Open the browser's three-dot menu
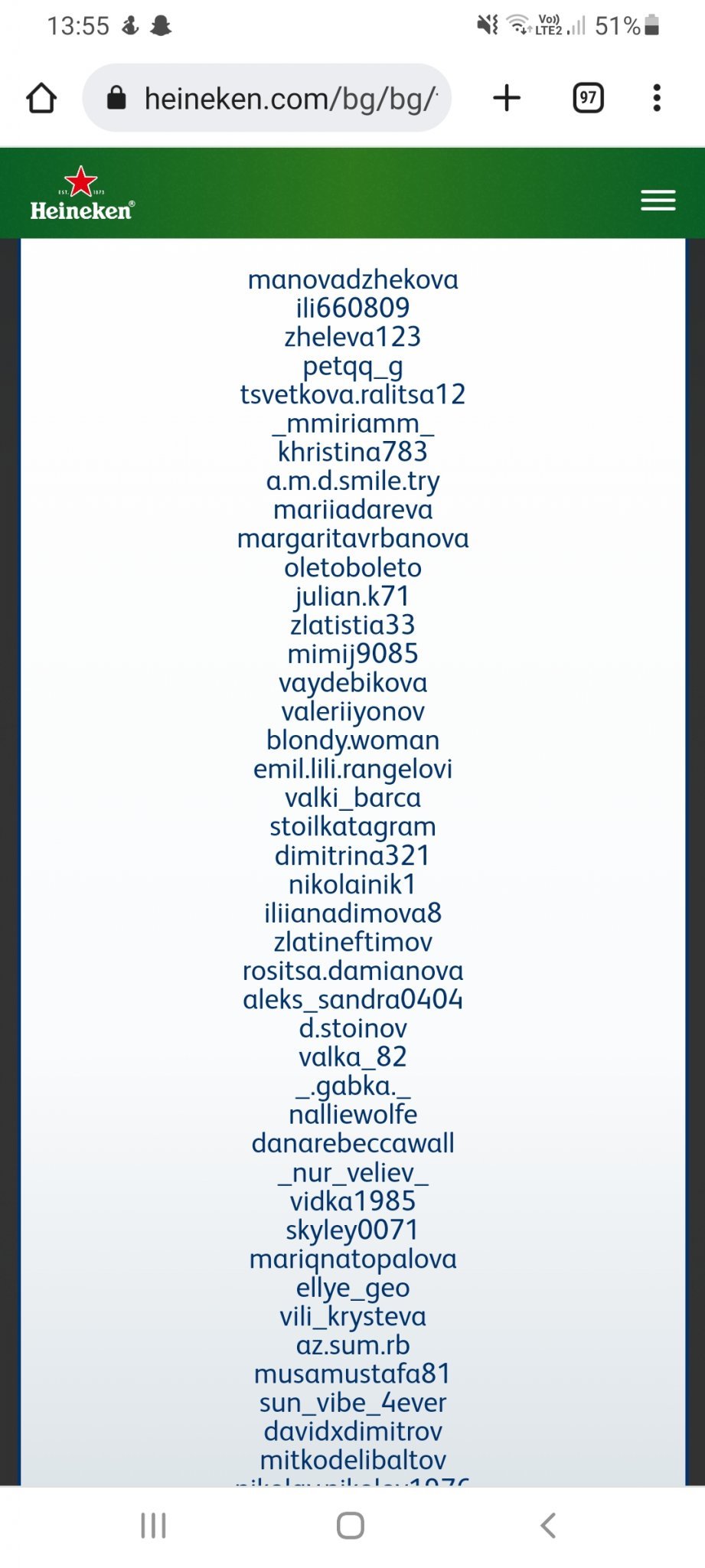The height and width of the screenshot is (1568, 705). (x=657, y=98)
